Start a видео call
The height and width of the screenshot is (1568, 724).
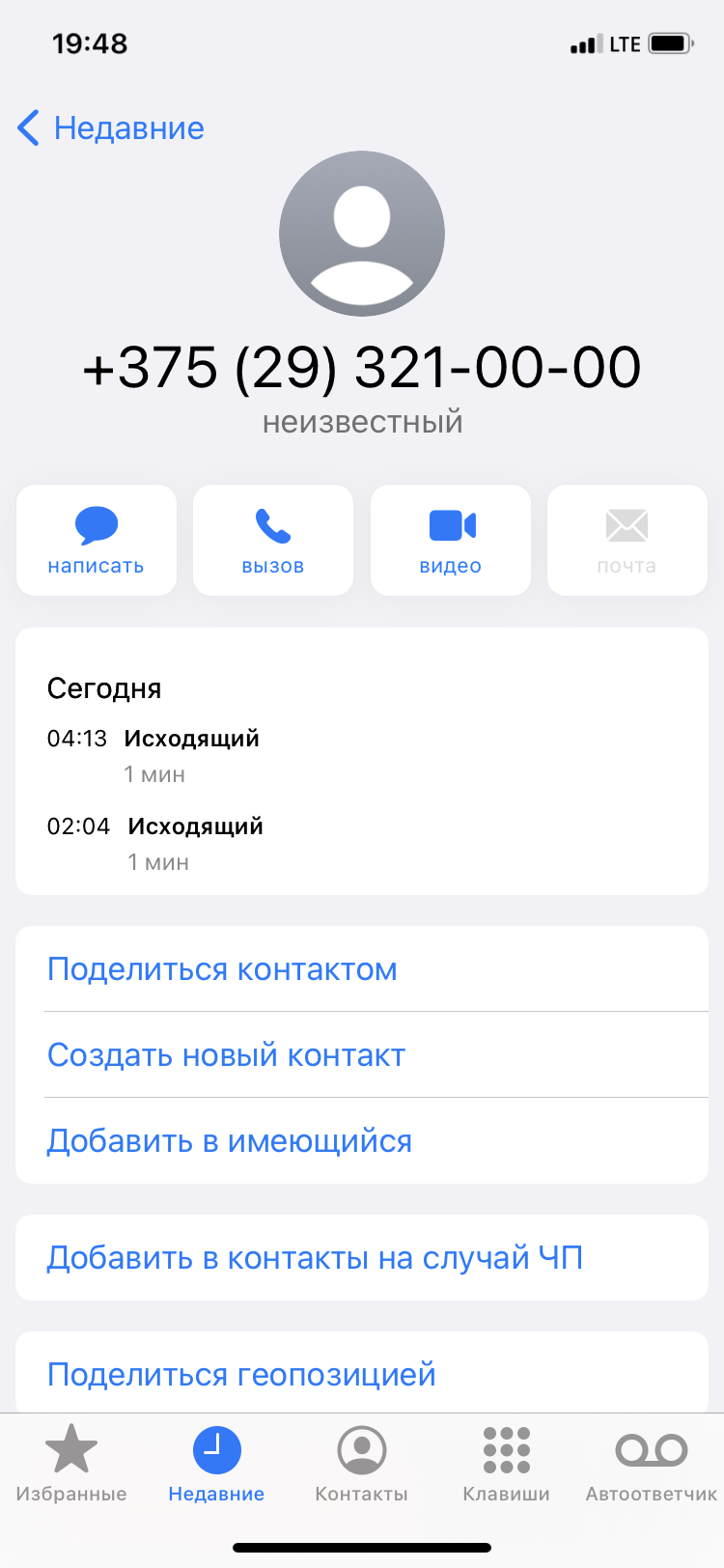tap(451, 540)
